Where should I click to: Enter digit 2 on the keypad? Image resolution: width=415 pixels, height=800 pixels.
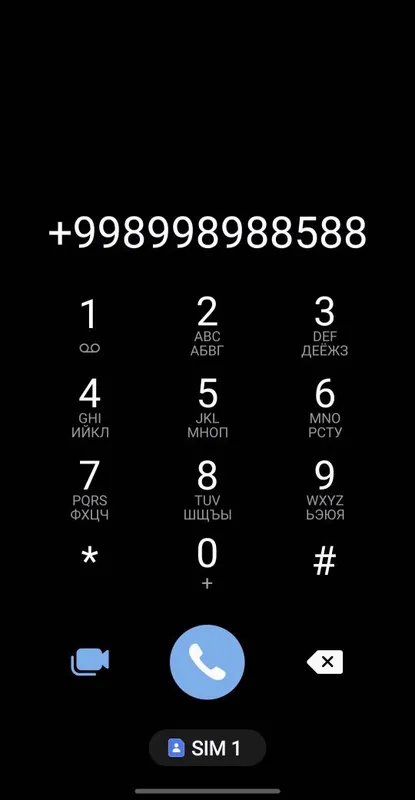click(207, 326)
